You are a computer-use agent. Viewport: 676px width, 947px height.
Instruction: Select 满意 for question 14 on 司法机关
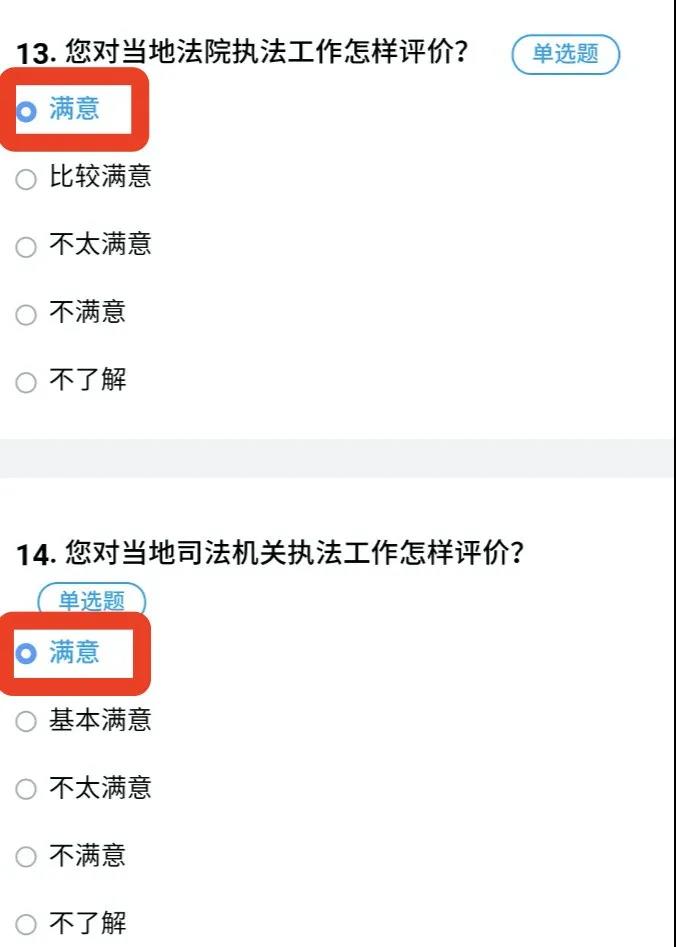point(27,654)
